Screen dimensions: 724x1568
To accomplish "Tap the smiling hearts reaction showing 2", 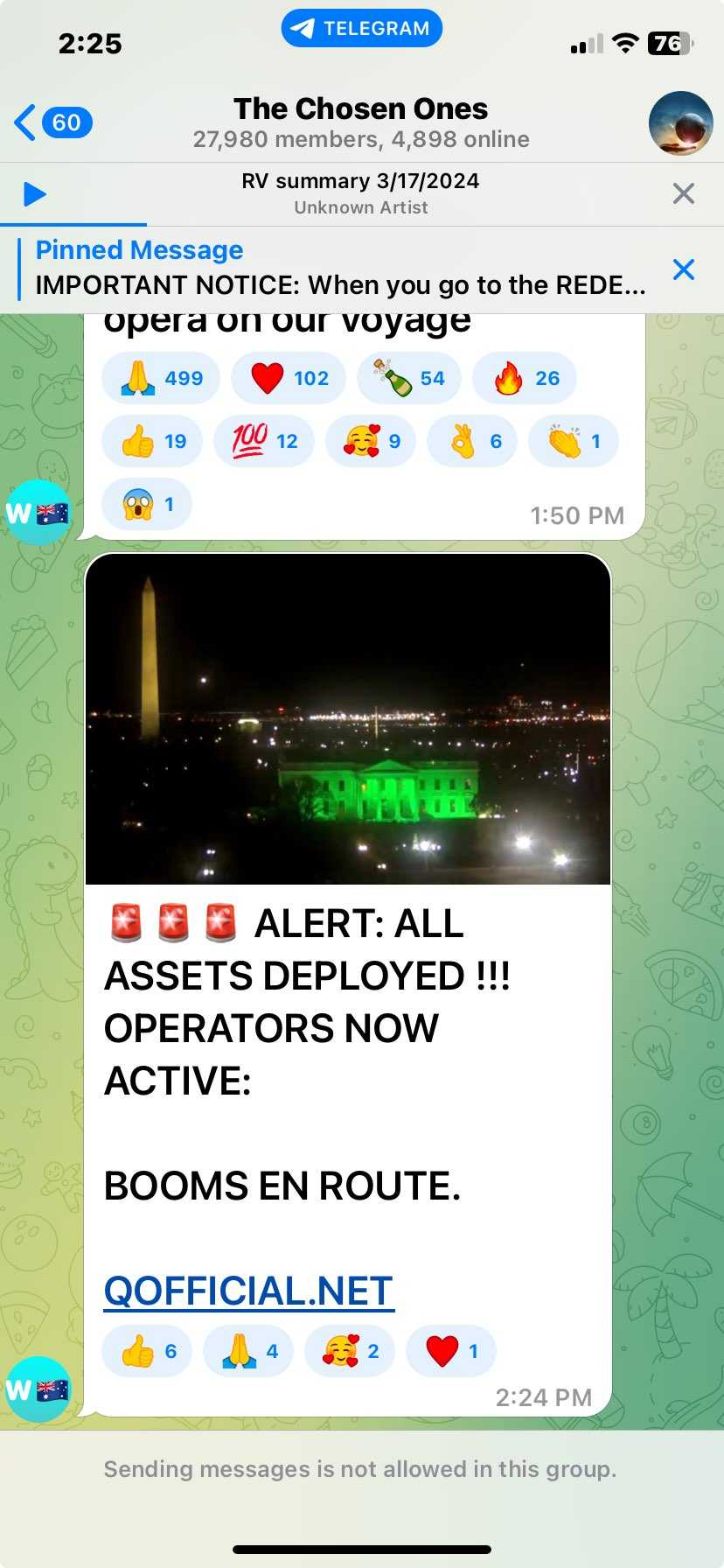I will pyautogui.click(x=350, y=1351).
